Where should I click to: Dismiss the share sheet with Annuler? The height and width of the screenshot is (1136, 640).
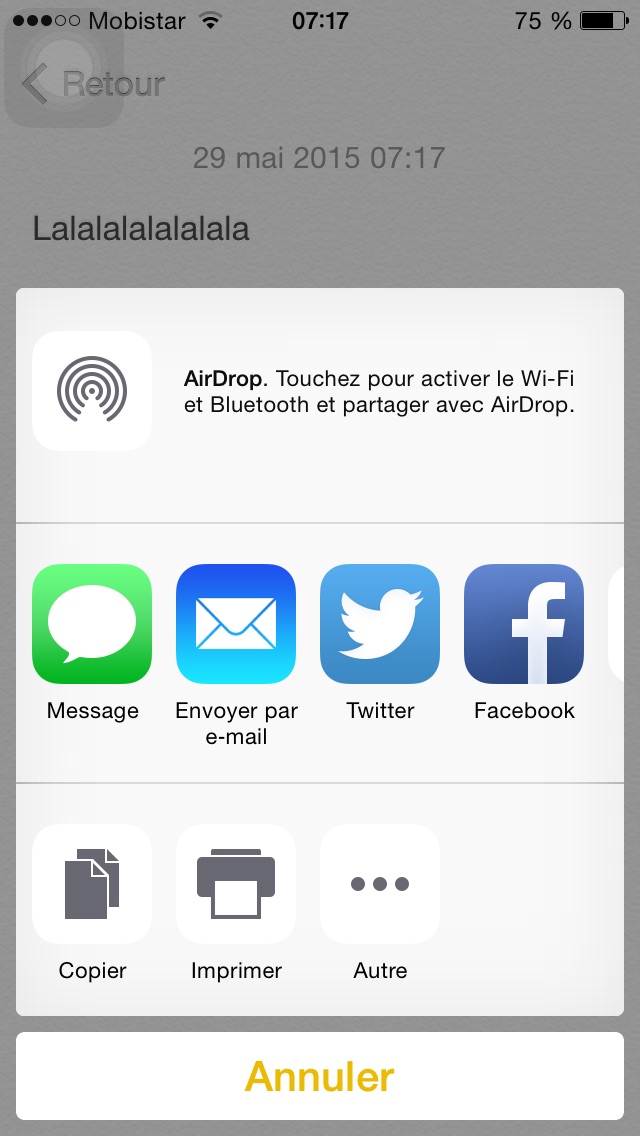(x=320, y=1076)
